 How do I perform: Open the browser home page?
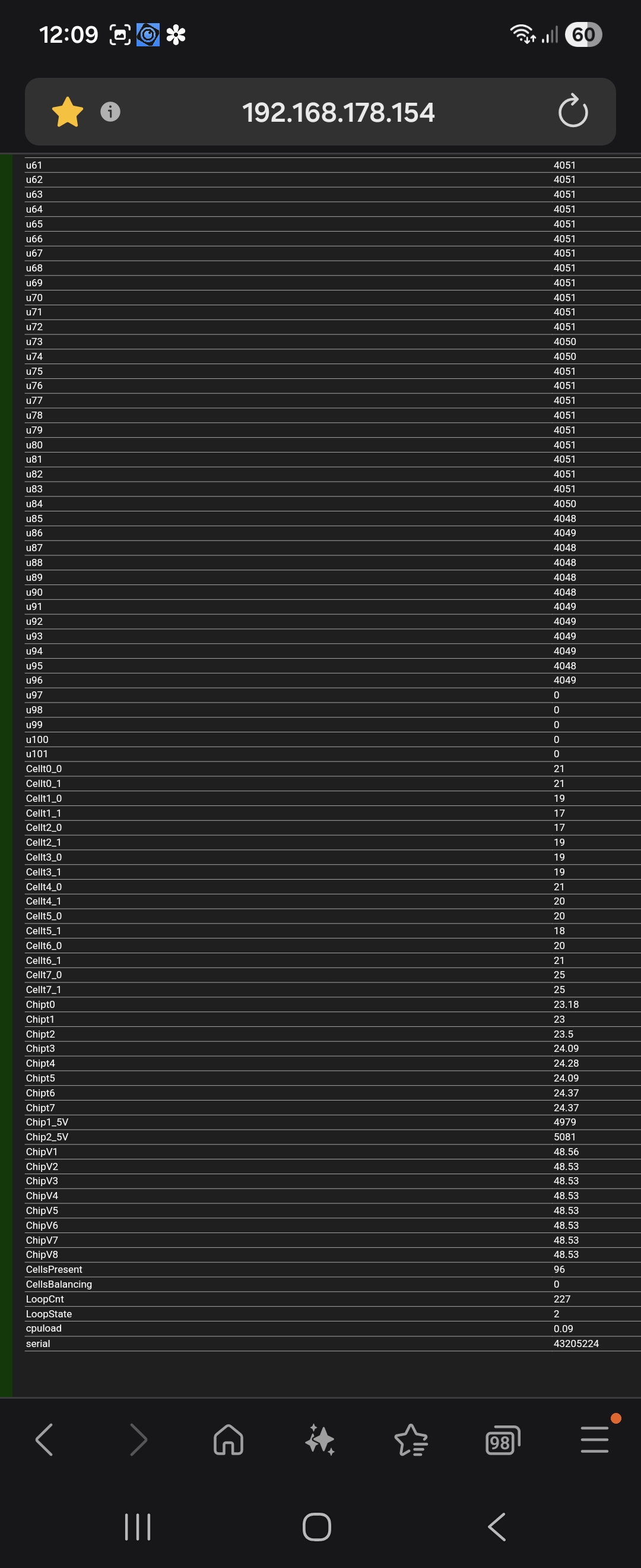pyautogui.click(x=229, y=1440)
